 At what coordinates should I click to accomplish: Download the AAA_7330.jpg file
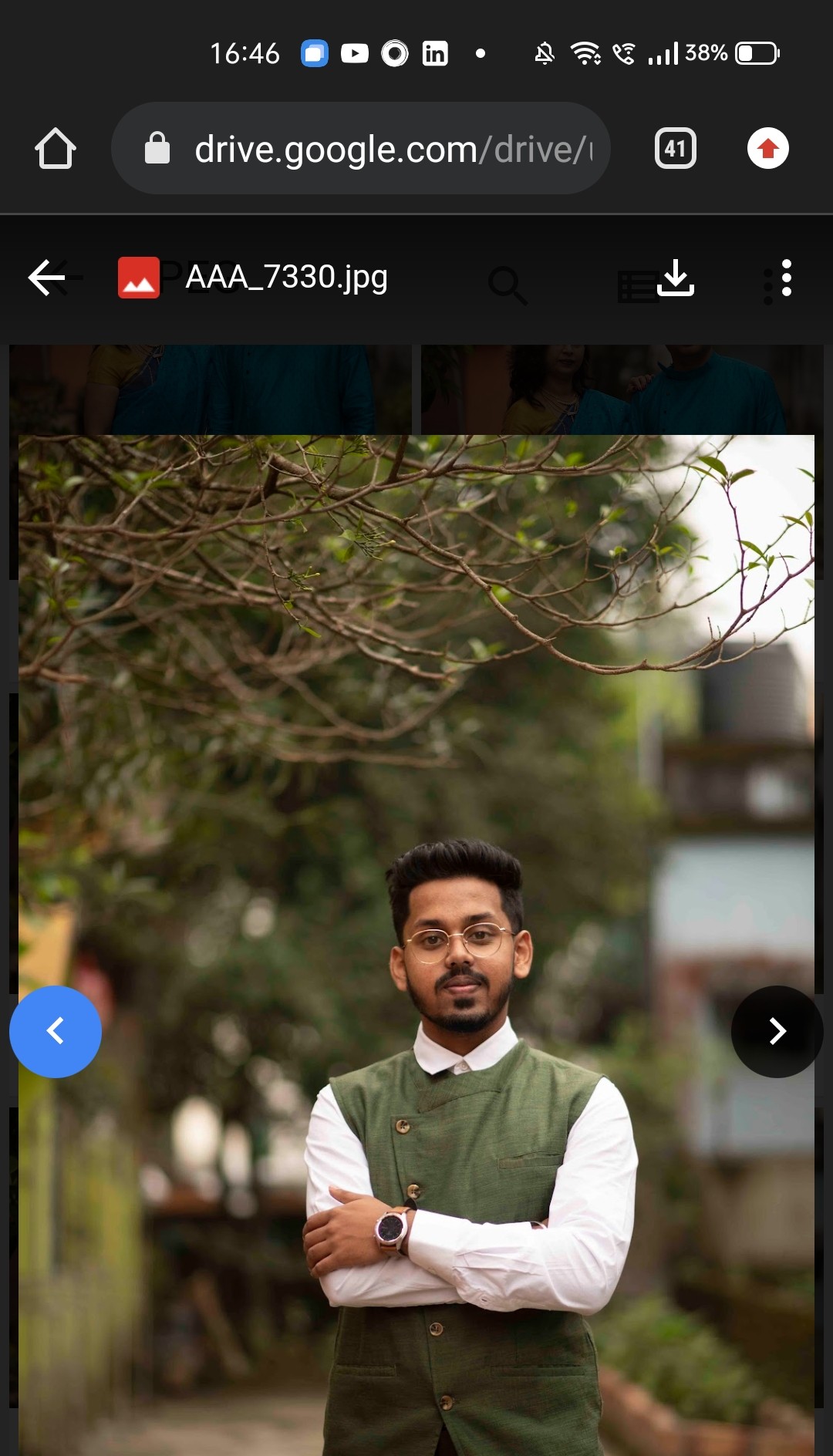pyautogui.click(x=676, y=278)
